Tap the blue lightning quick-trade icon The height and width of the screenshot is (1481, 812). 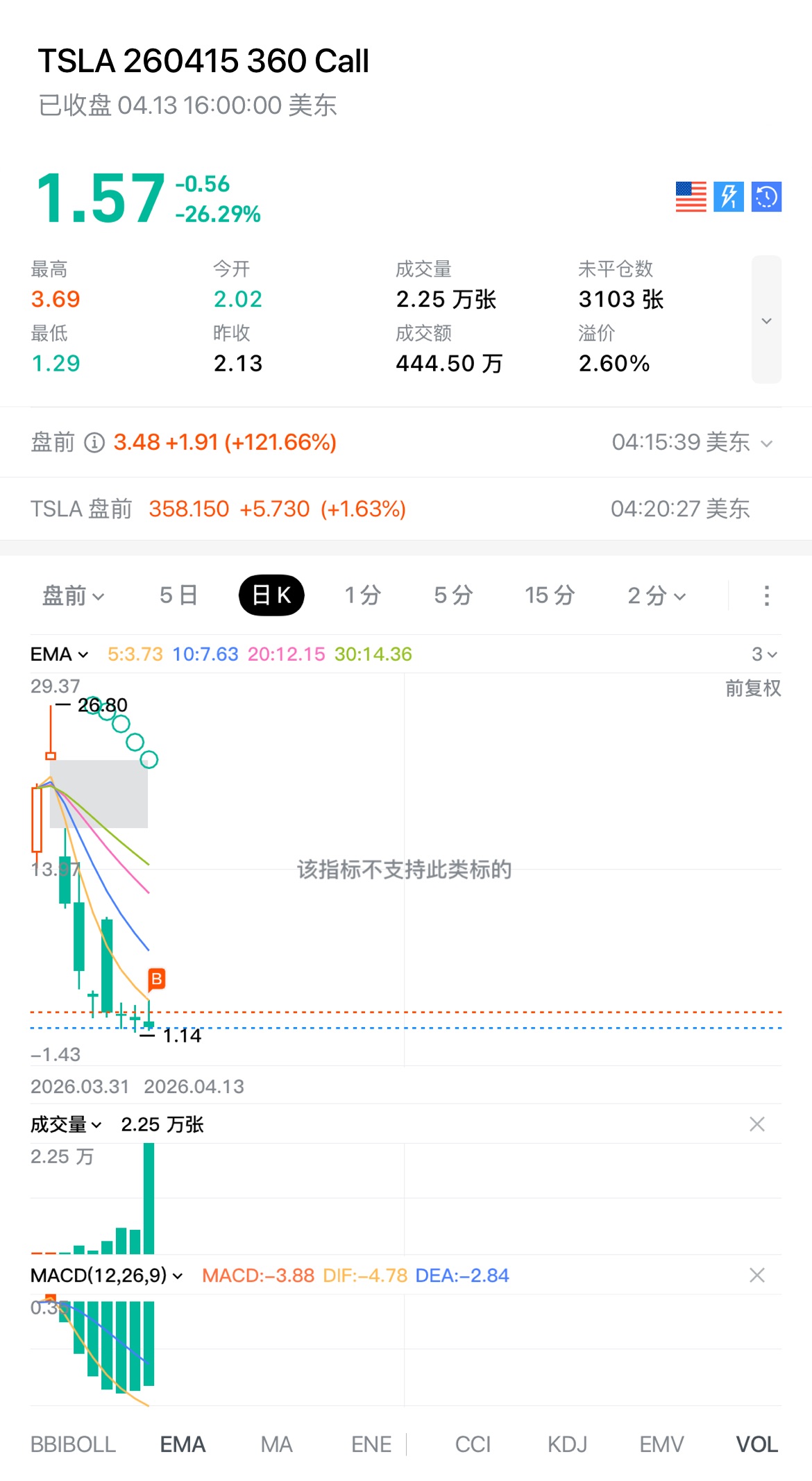coord(728,197)
